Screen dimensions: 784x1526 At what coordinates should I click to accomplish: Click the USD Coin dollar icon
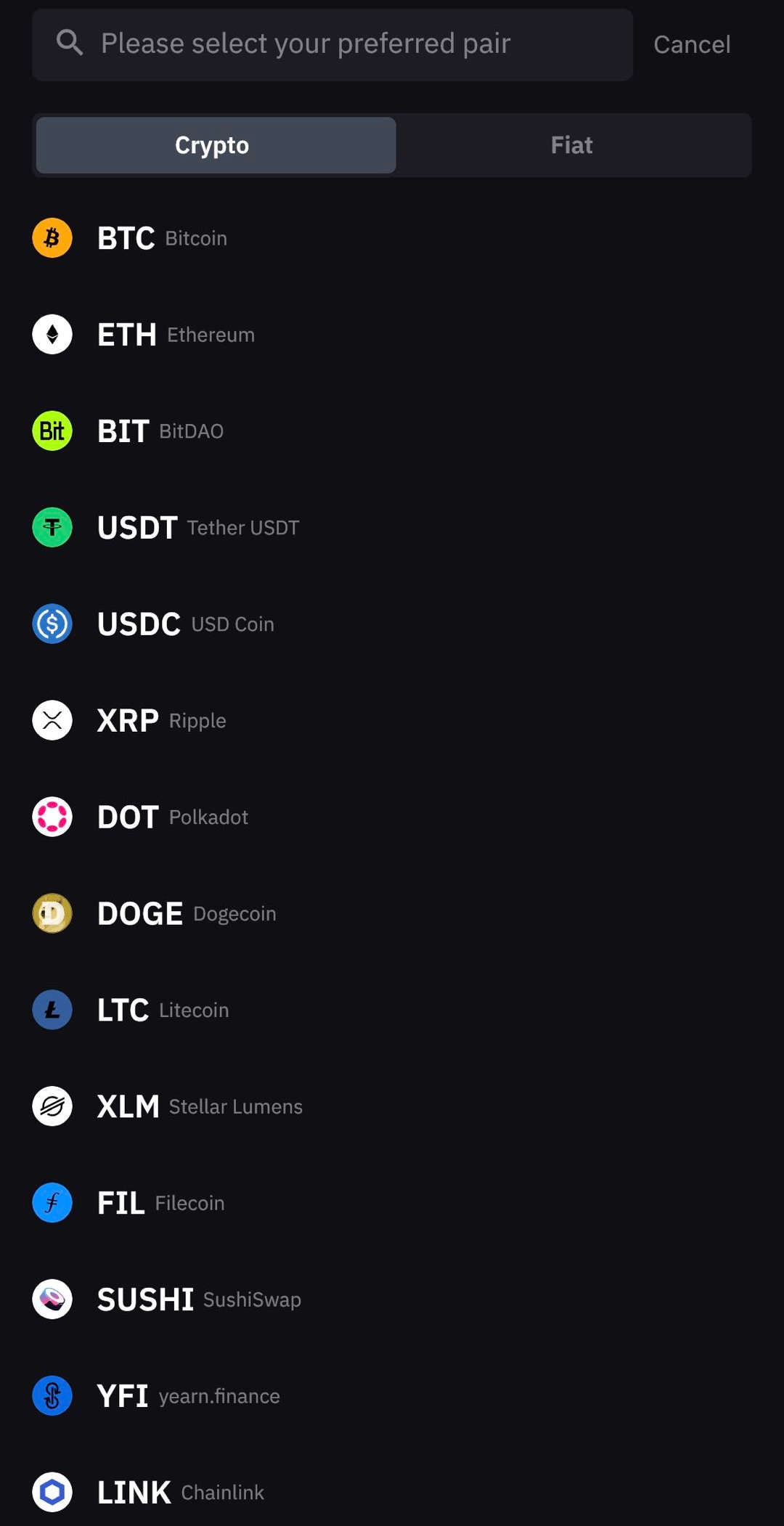[52, 624]
